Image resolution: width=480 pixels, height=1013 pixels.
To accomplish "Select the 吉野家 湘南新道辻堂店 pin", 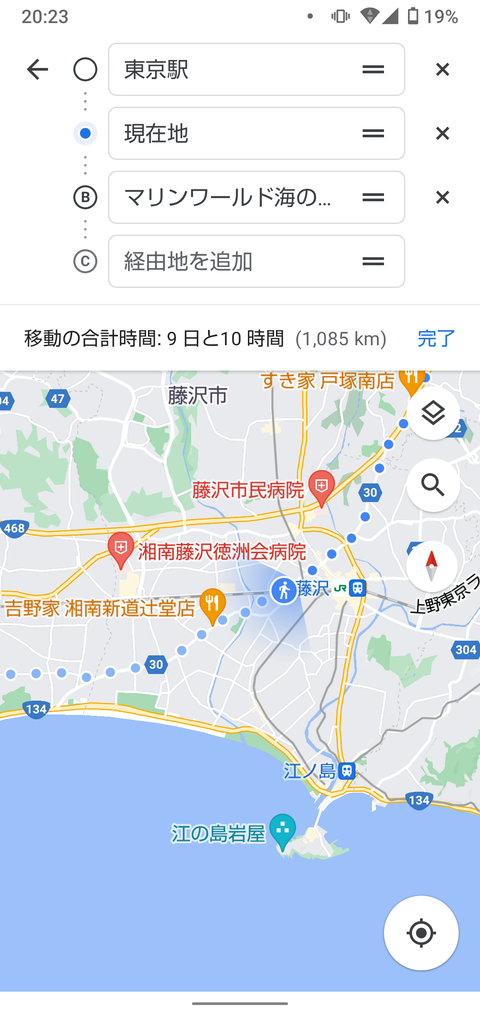I will 211,603.
